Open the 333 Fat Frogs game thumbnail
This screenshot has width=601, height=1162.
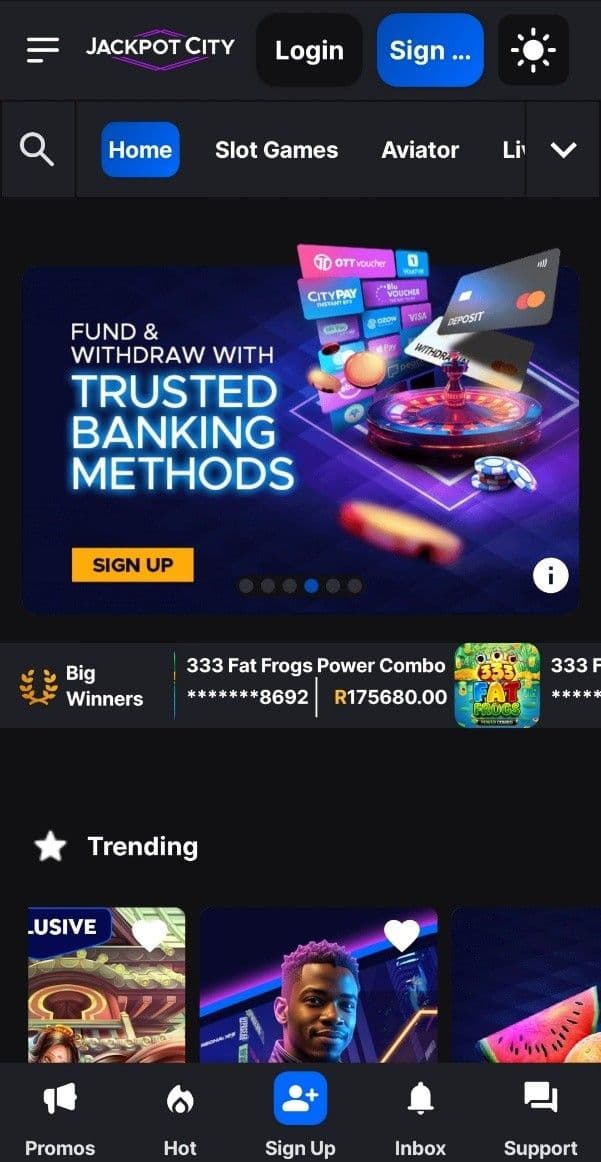497,685
